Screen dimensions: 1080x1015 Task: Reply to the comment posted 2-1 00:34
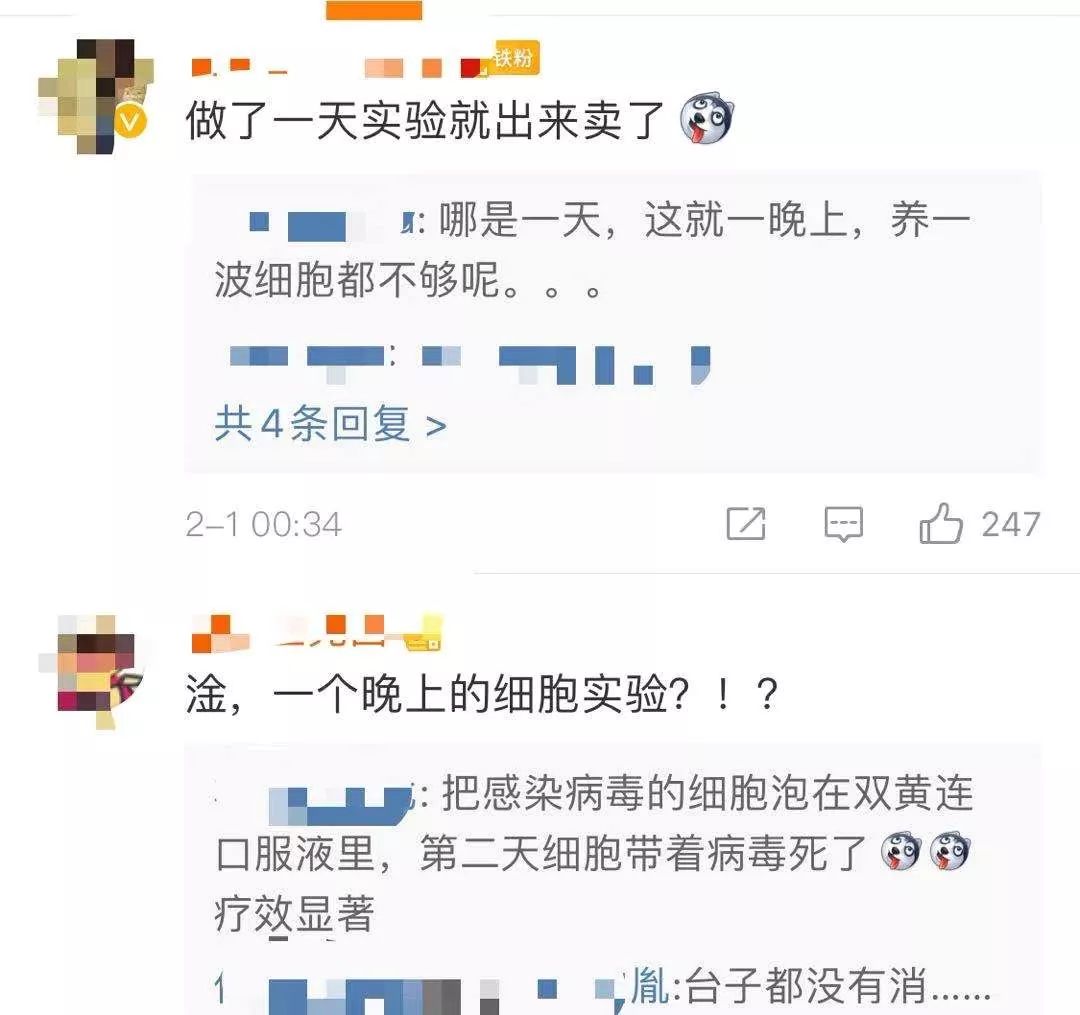tap(844, 524)
